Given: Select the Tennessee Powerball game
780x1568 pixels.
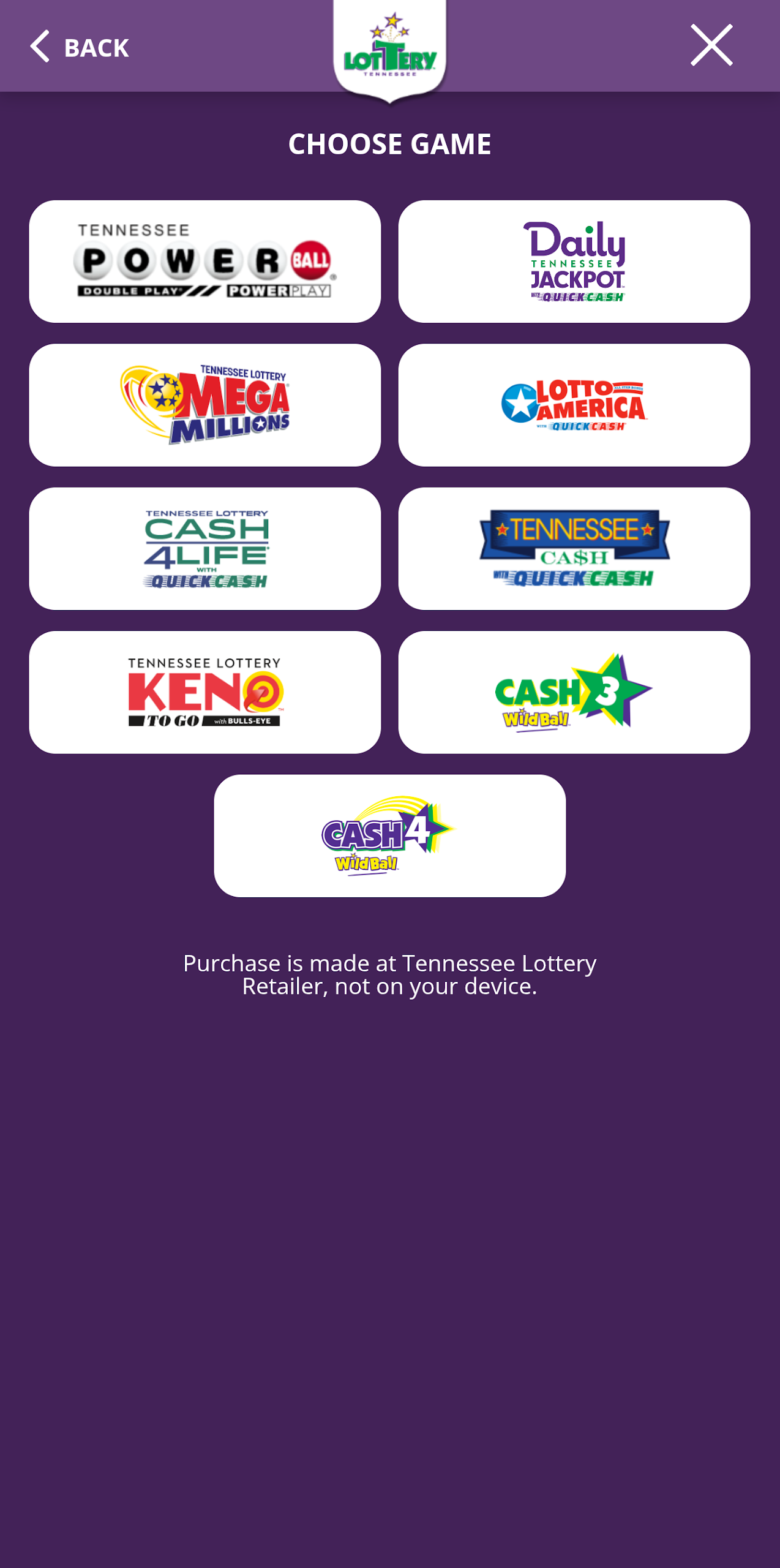Looking at the screenshot, I should coord(204,262).
